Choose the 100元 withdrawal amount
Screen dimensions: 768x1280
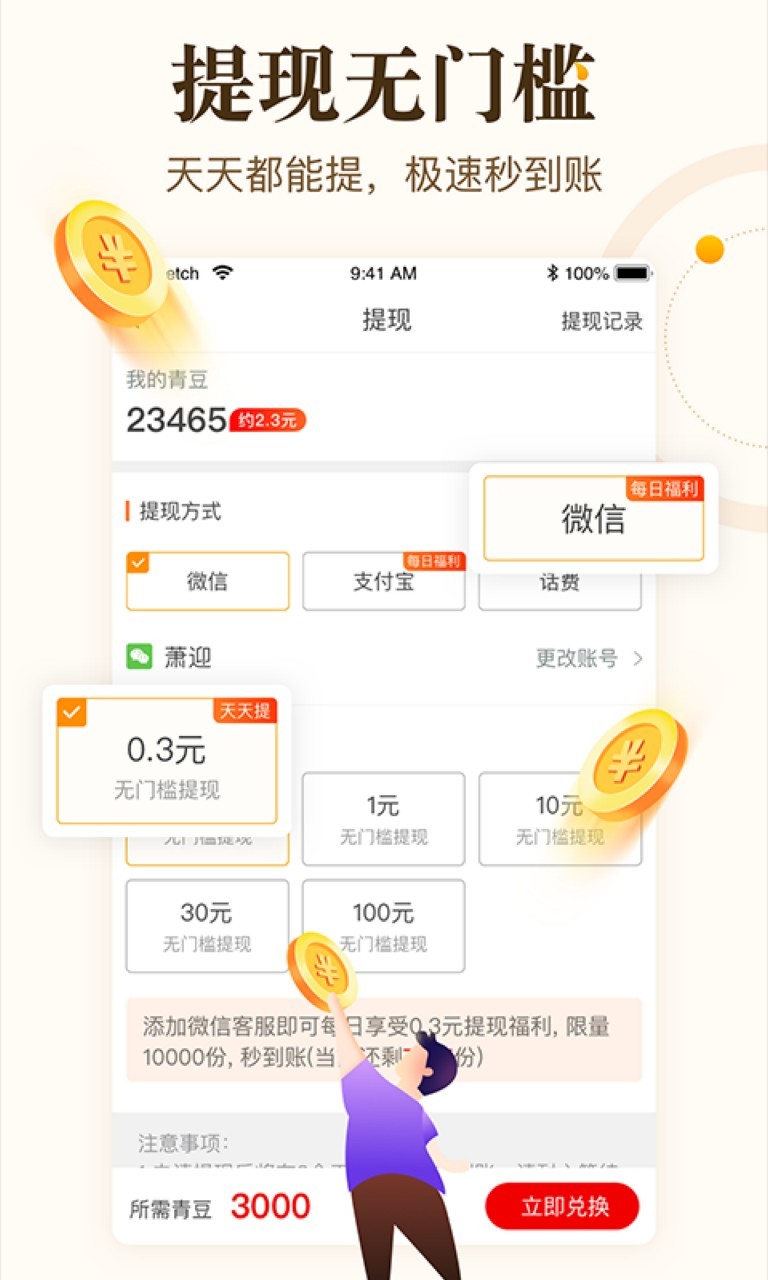click(x=381, y=925)
